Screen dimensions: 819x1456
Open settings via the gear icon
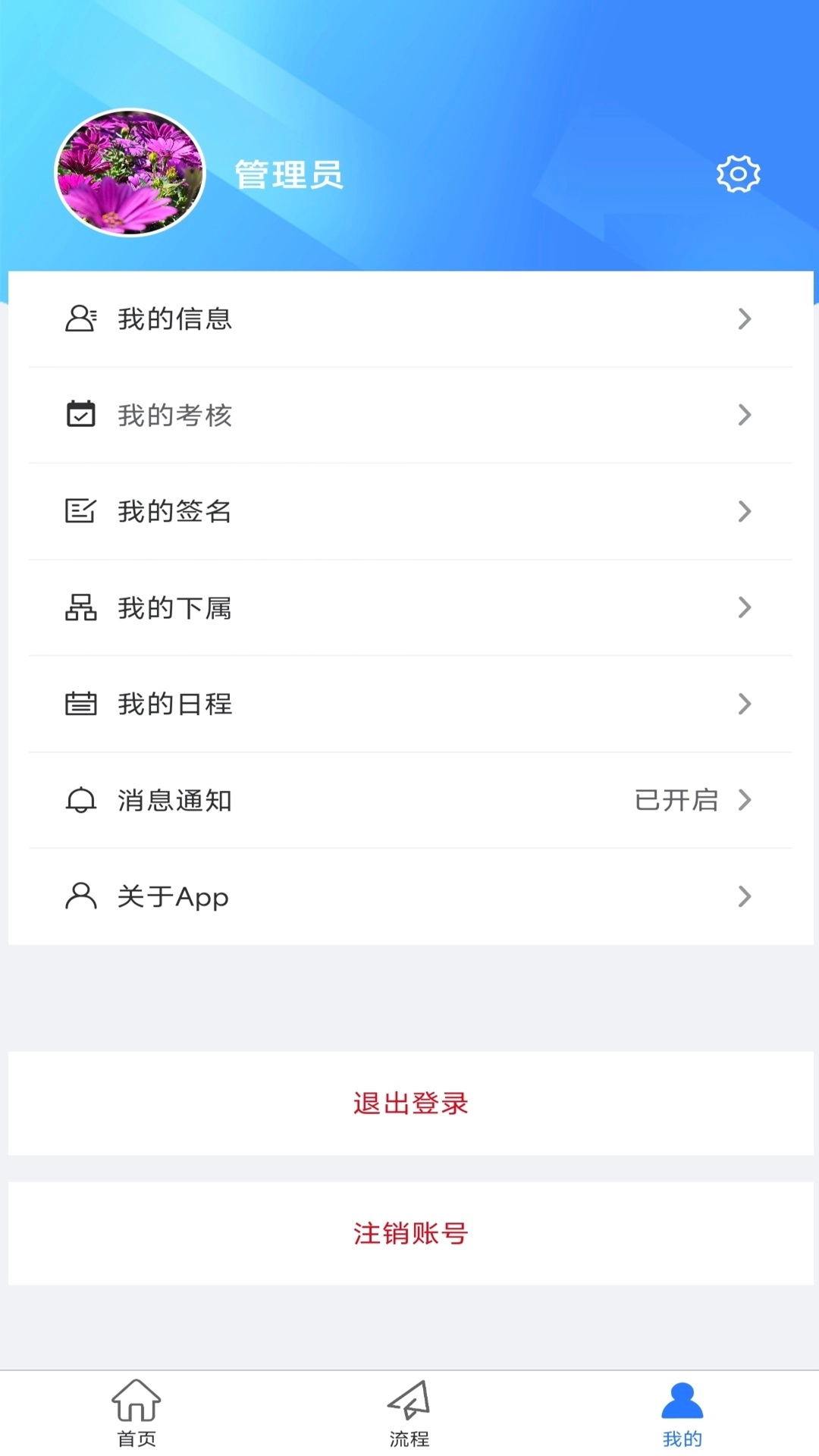(x=736, y=173)
